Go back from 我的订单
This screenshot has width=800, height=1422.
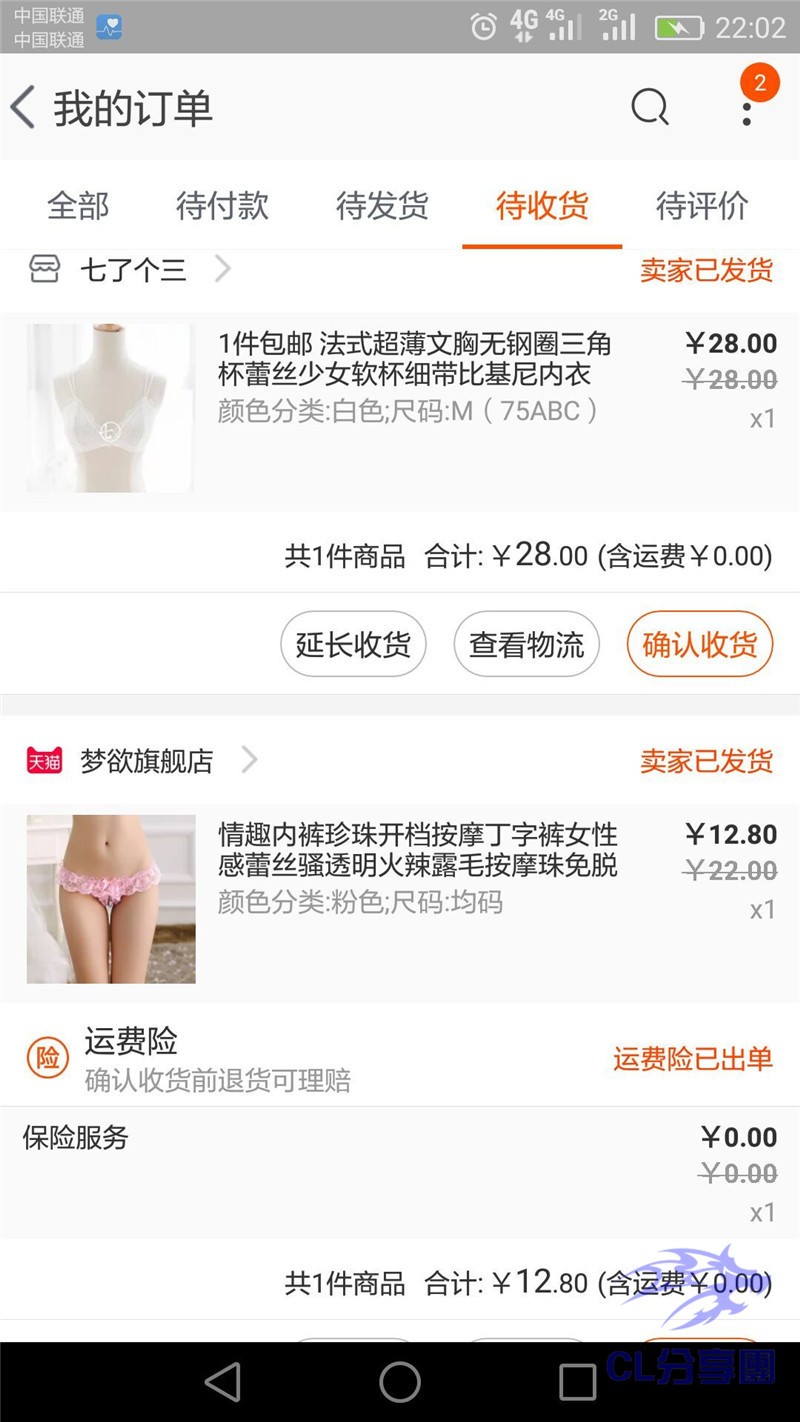click(24, 107)
